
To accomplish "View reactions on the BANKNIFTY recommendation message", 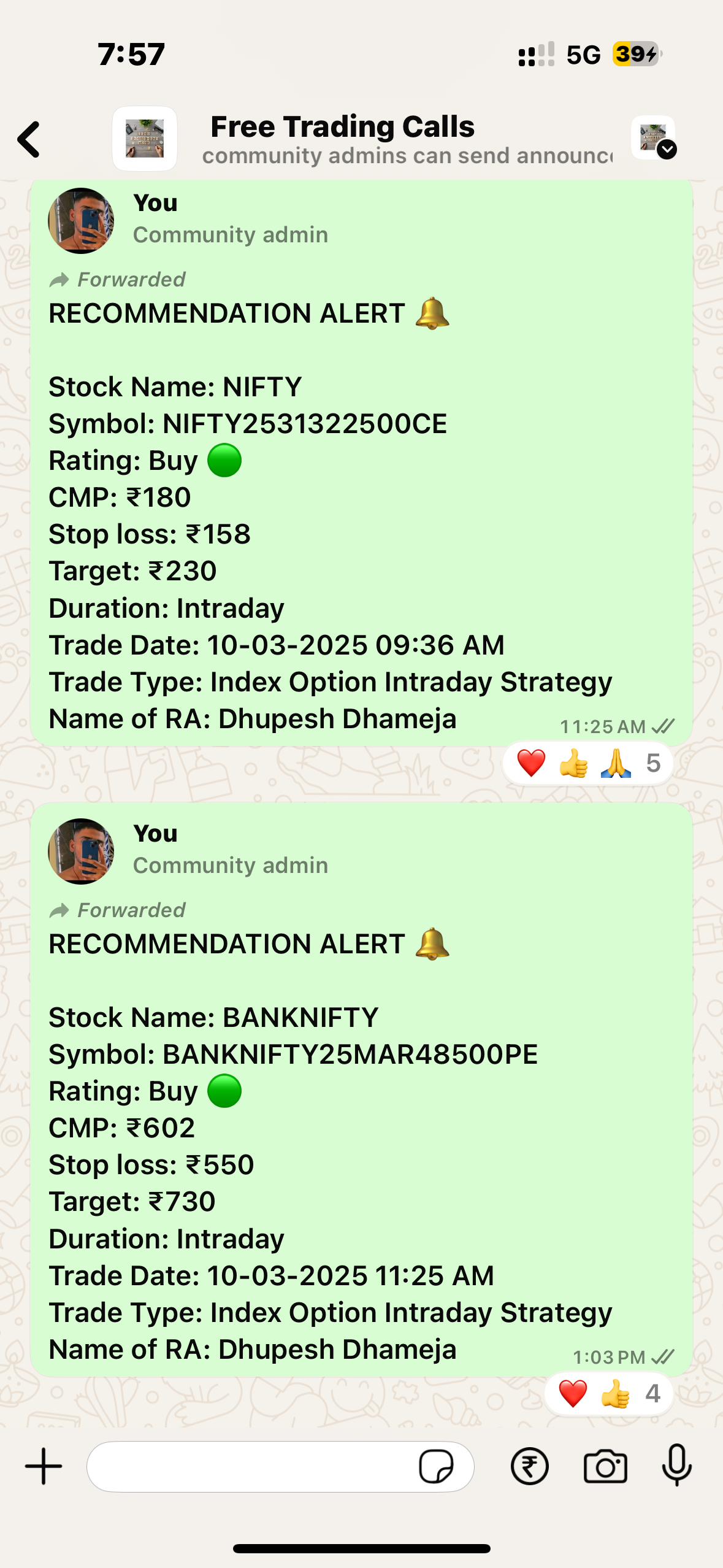I will 608,1394.
